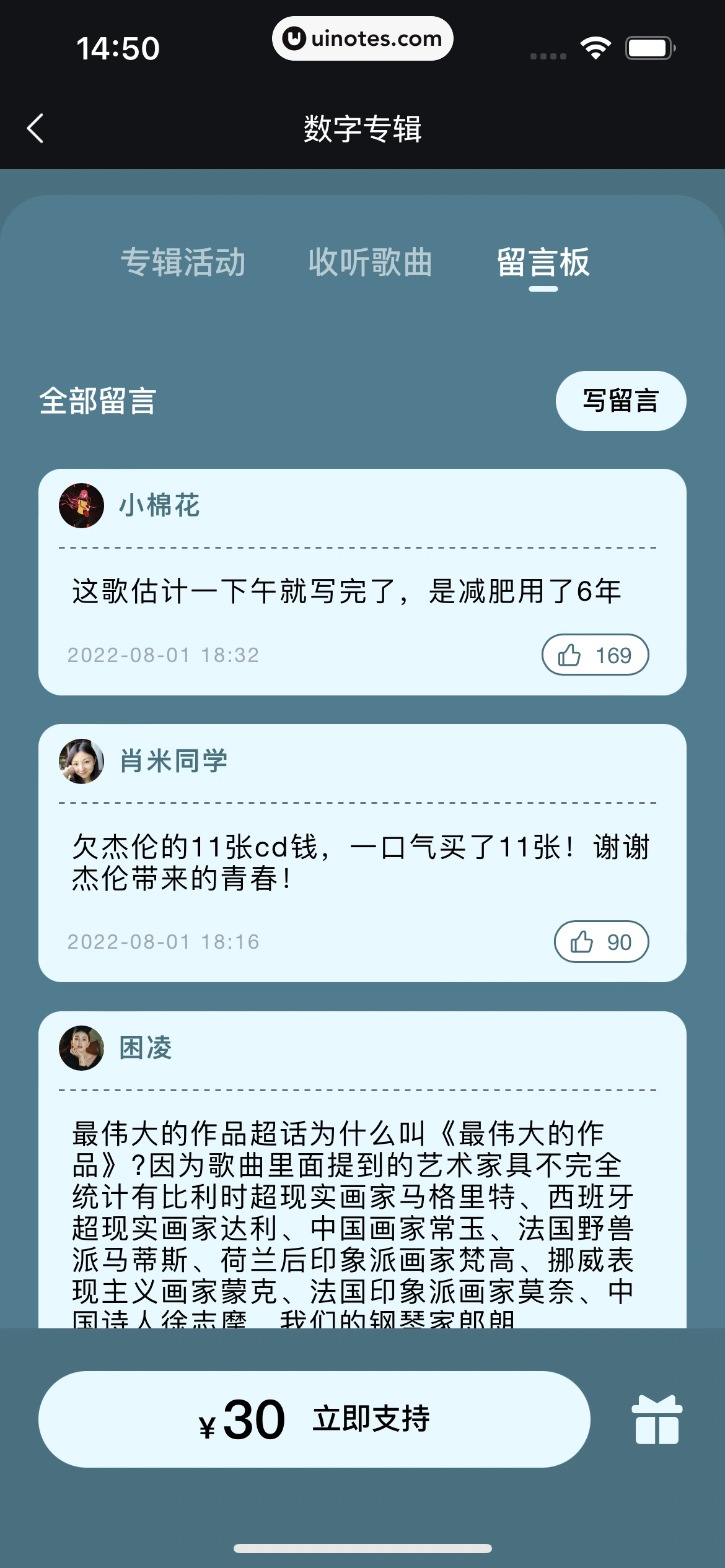Tap the back arrow to exit 数字专辑
Screen dimensions: 725x1568
tap(35, 129)
